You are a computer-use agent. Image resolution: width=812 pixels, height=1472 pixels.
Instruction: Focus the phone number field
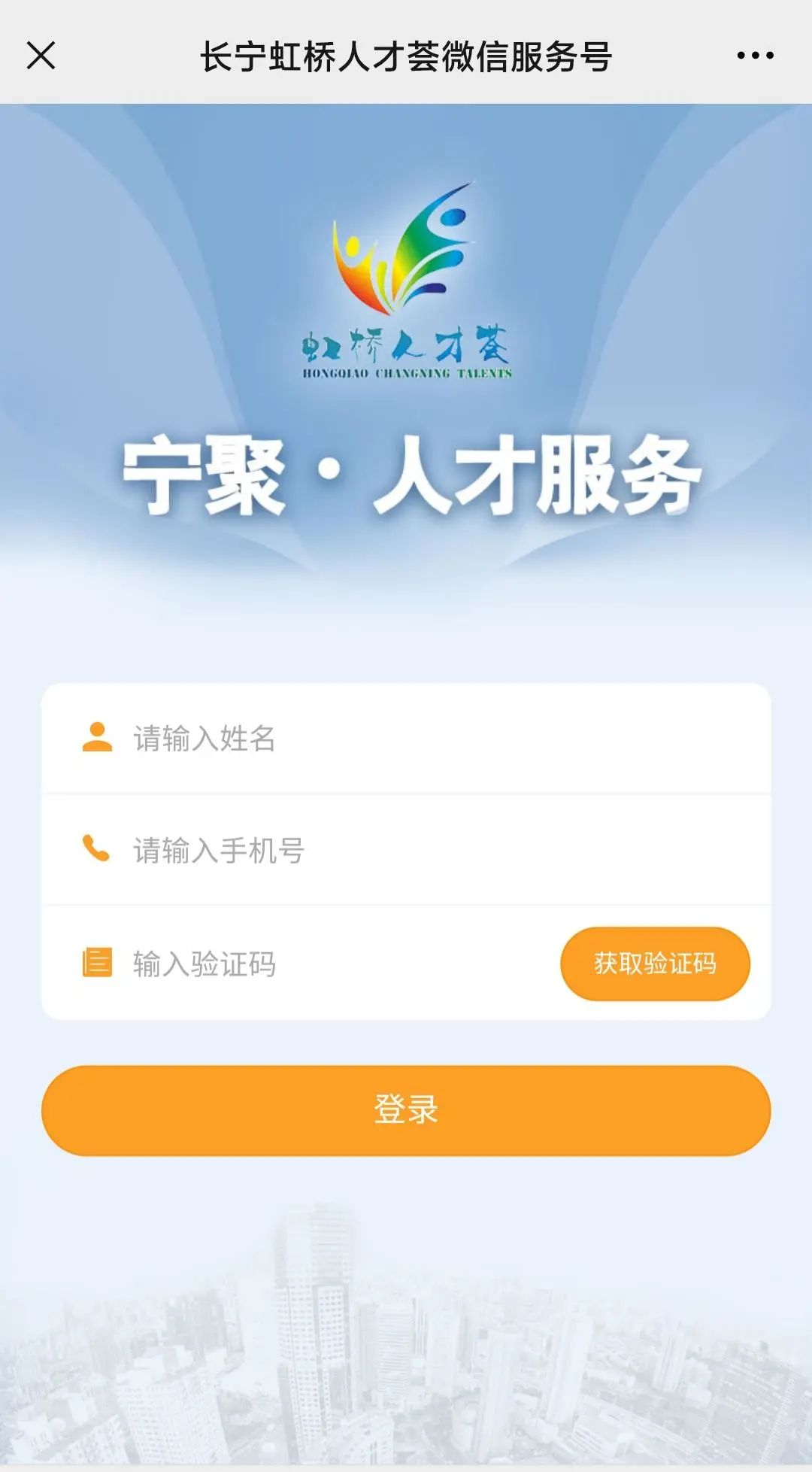point(406,850)
